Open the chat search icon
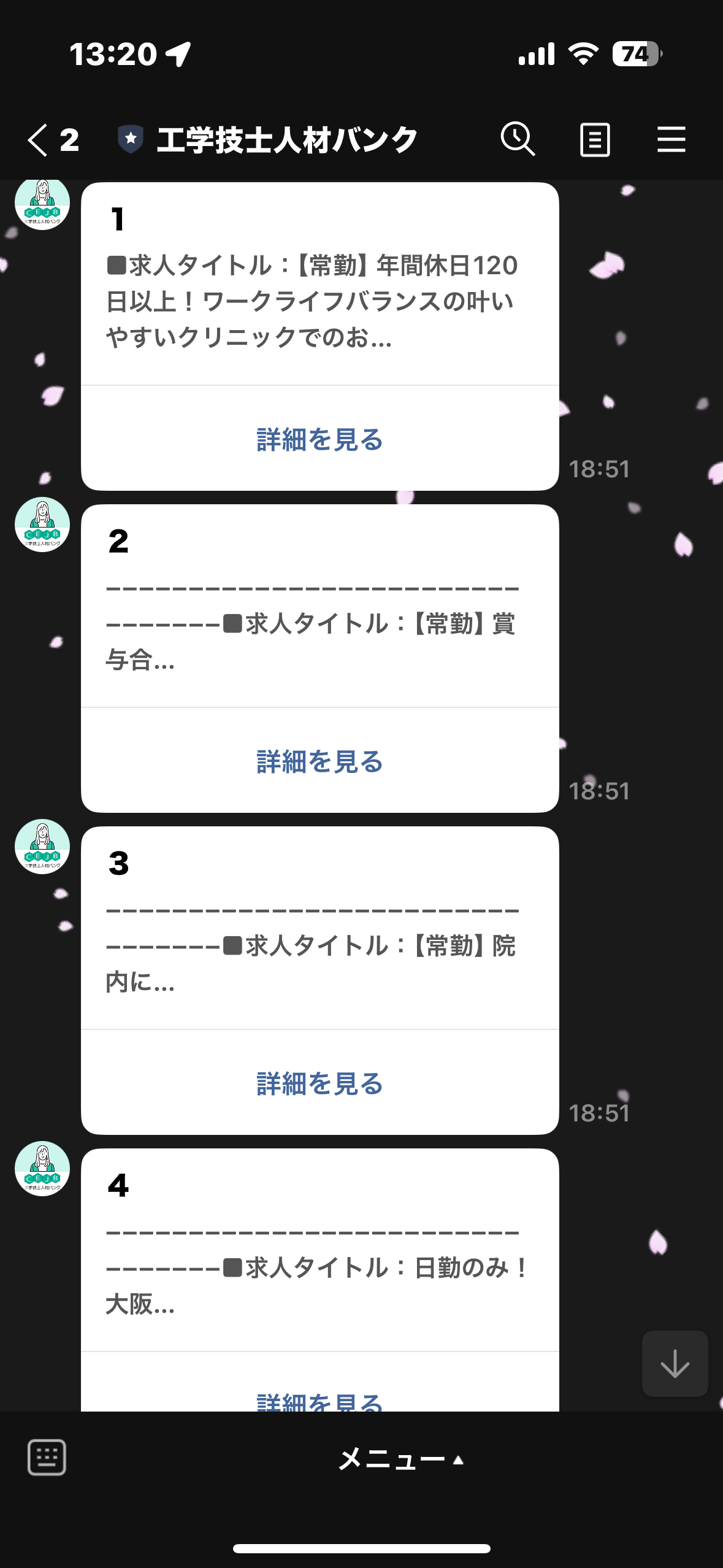This screenshot has width=723, height=1568. click(518, 139)
